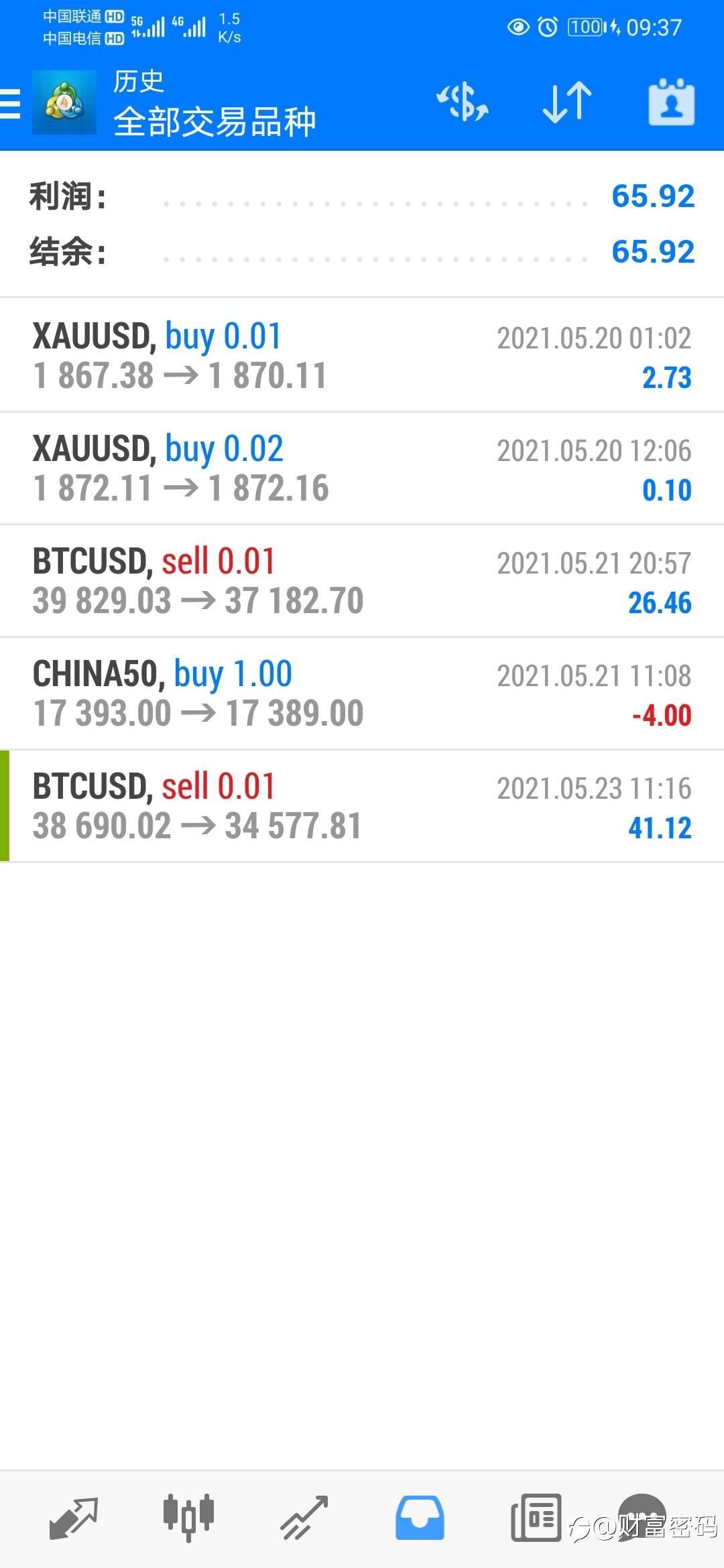Choose a custom history date period

(671, 103)
